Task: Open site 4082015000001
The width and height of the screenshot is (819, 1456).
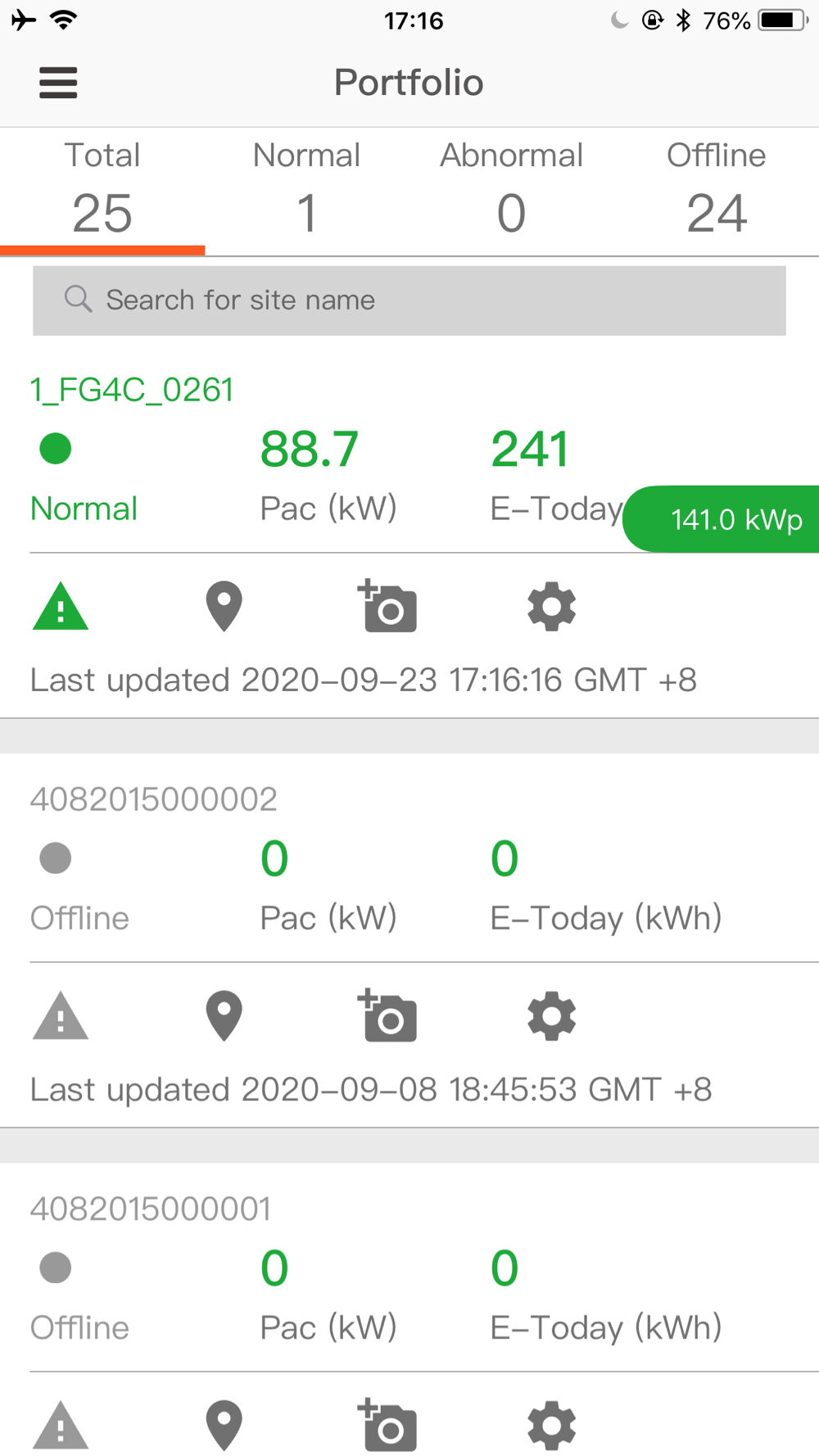Action: pyautogui.click(x=150, y=1209)
